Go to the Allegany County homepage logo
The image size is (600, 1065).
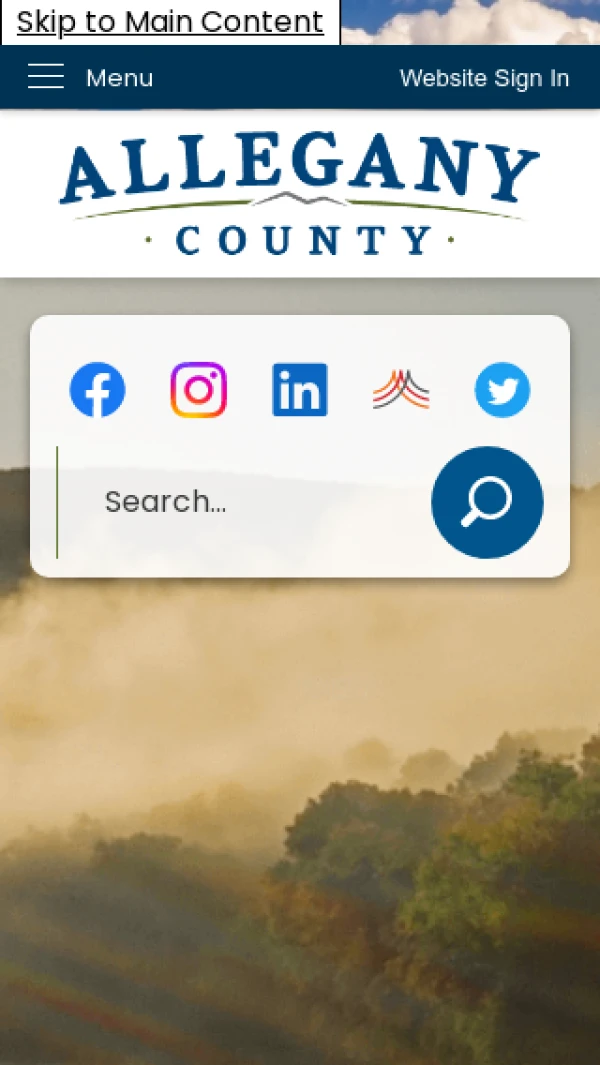[299, 194]
